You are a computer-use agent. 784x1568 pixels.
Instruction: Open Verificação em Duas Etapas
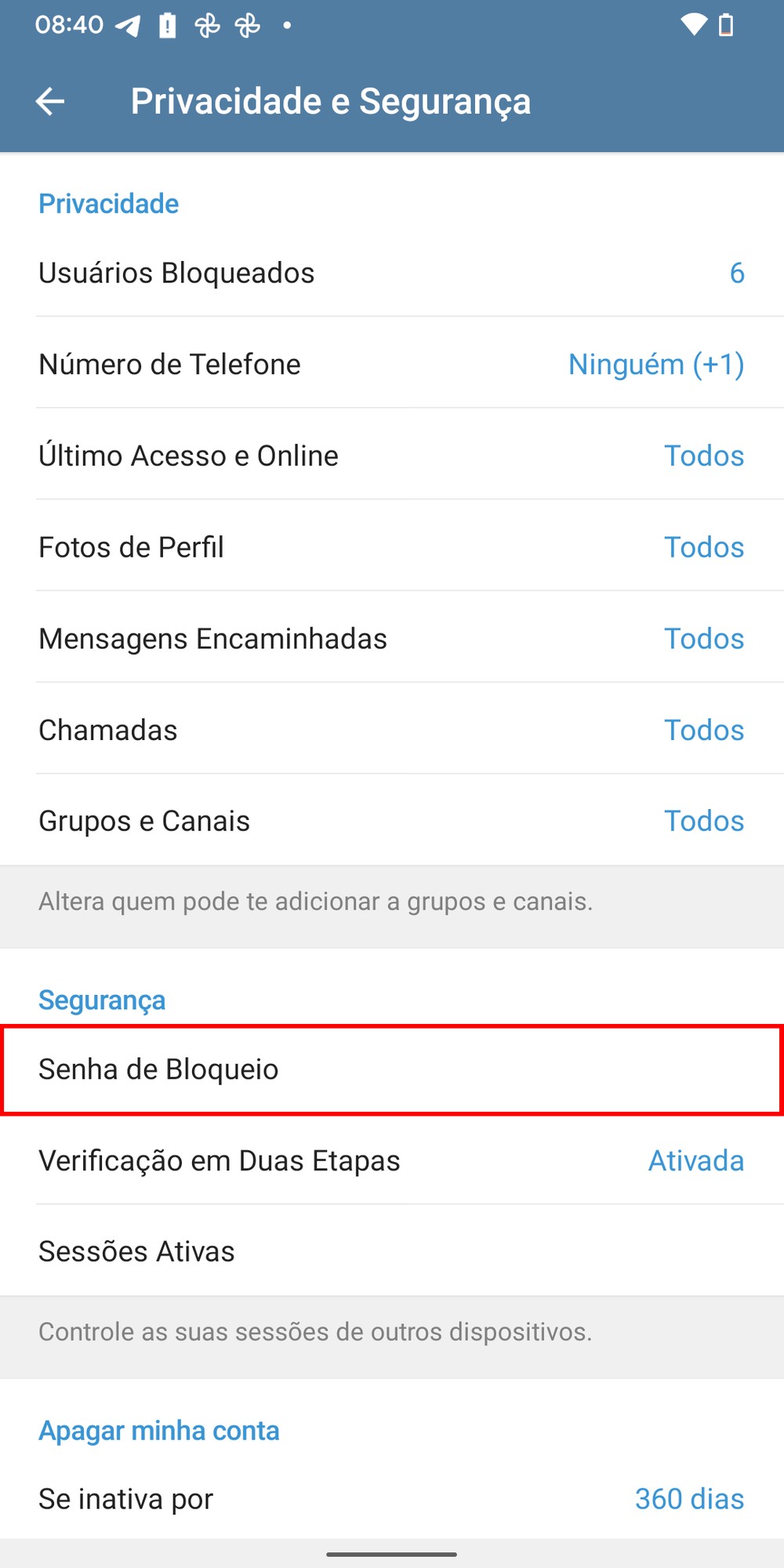pyautogui.click(x=392, y=1160)
